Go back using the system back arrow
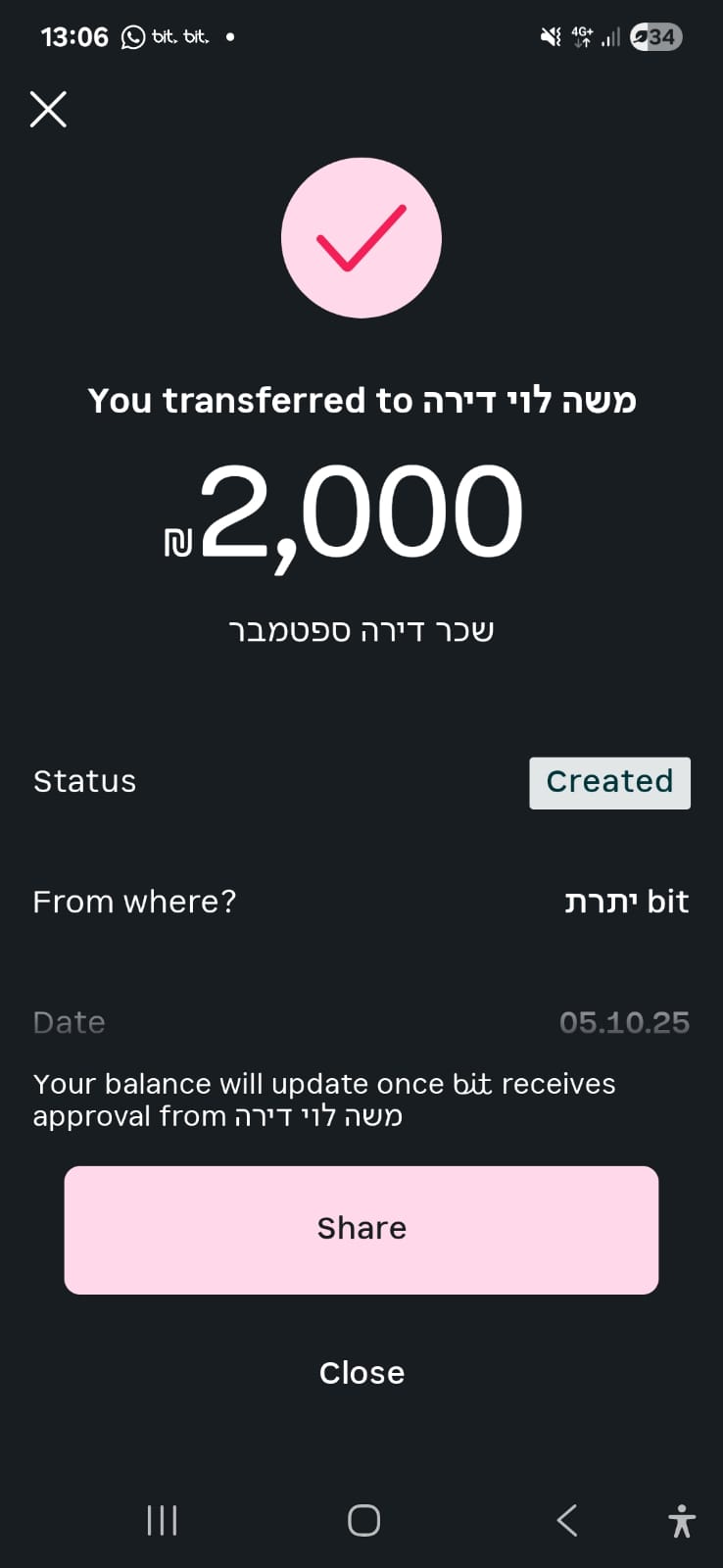 click(x=567, y=1520)
